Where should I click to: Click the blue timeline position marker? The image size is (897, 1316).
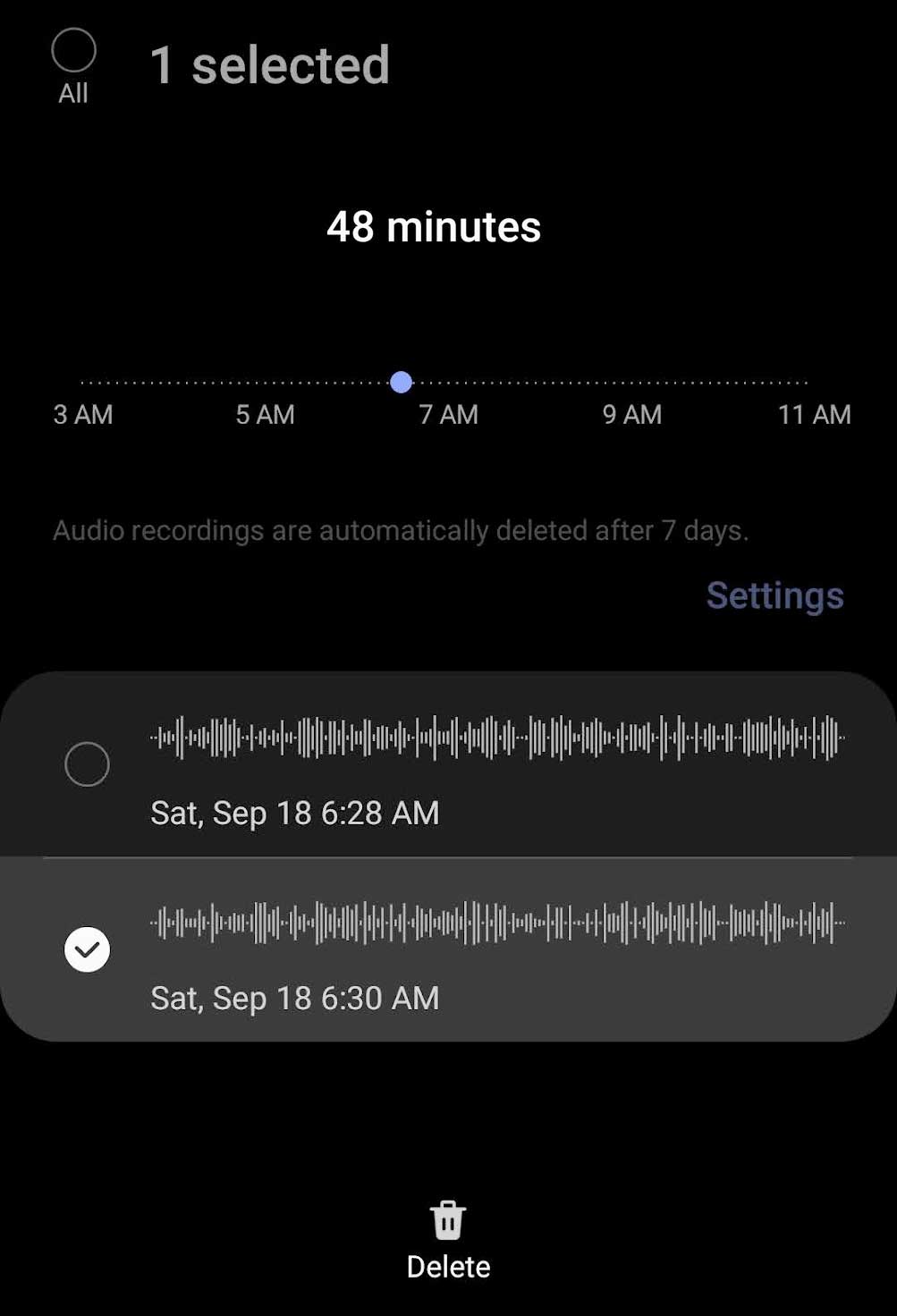click(x=402, y=382)
